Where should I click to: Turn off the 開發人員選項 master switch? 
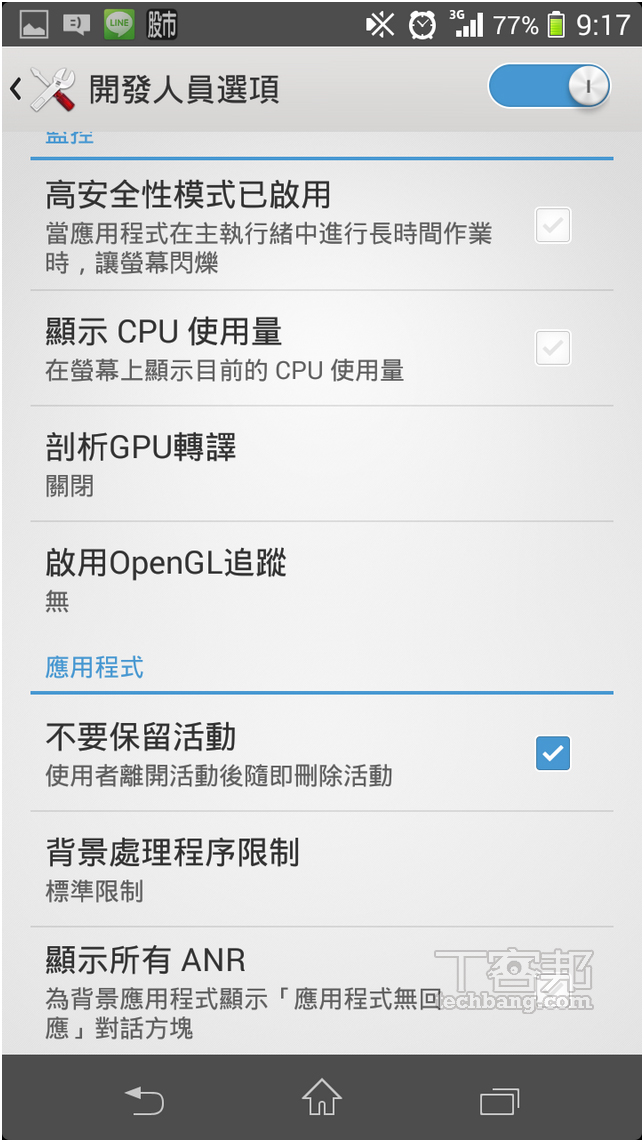549,87
